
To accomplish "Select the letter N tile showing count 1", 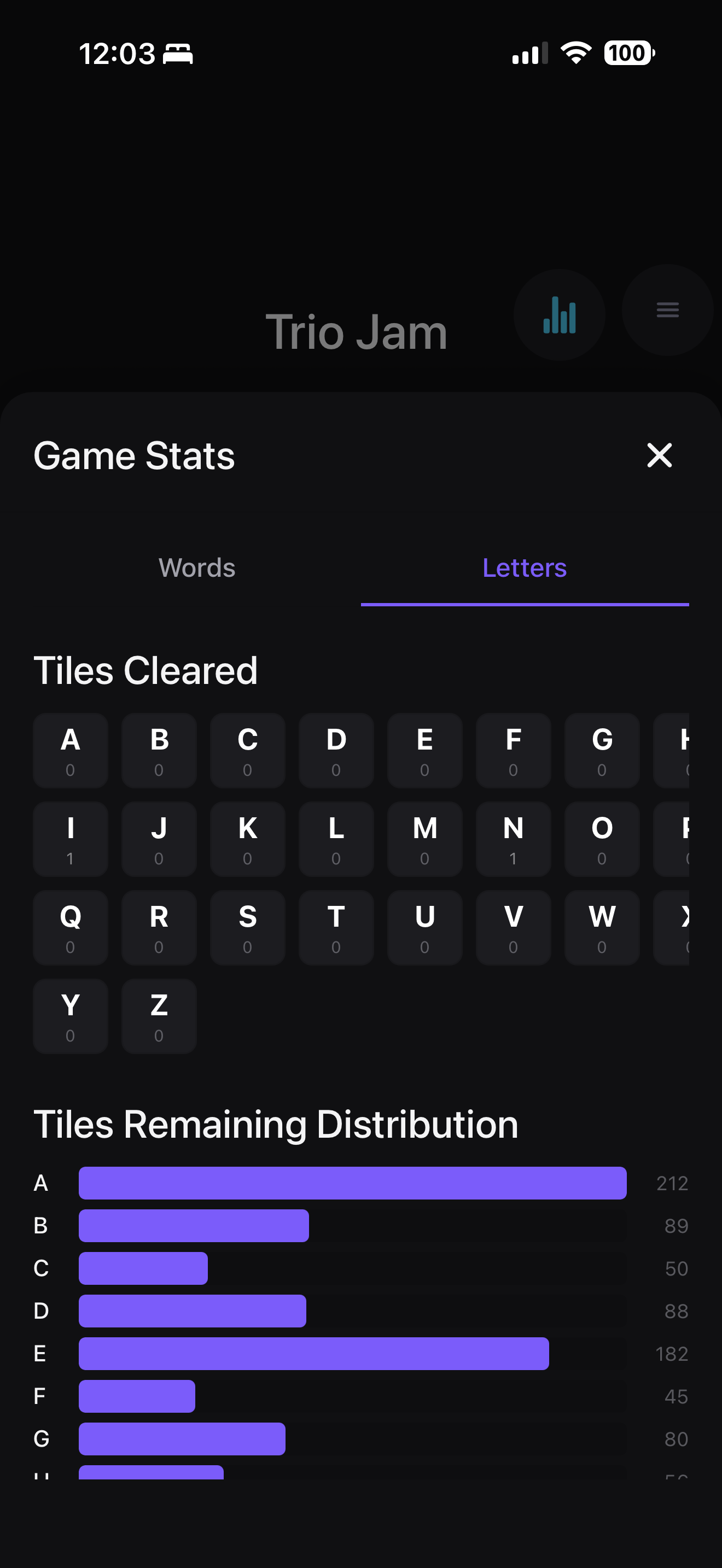I will point(513,839).
